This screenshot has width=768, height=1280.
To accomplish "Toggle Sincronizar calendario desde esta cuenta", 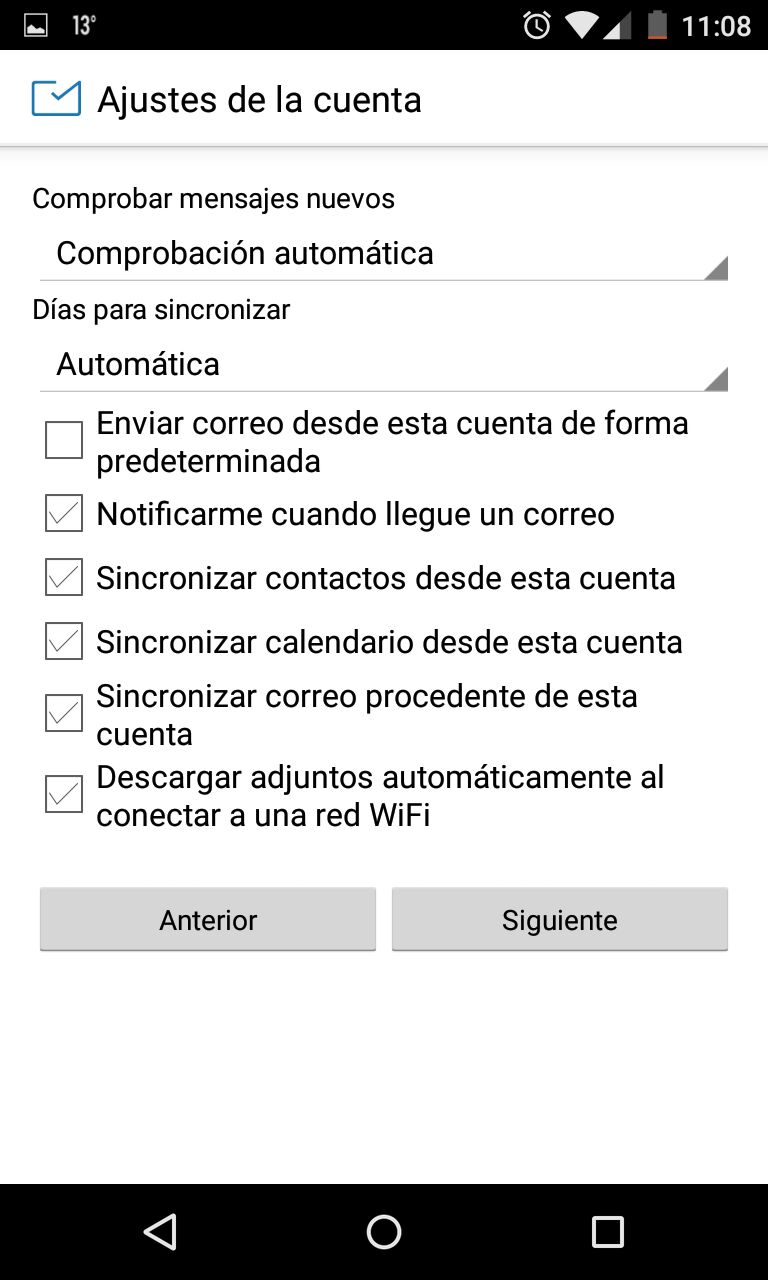I will pos(64,642).
